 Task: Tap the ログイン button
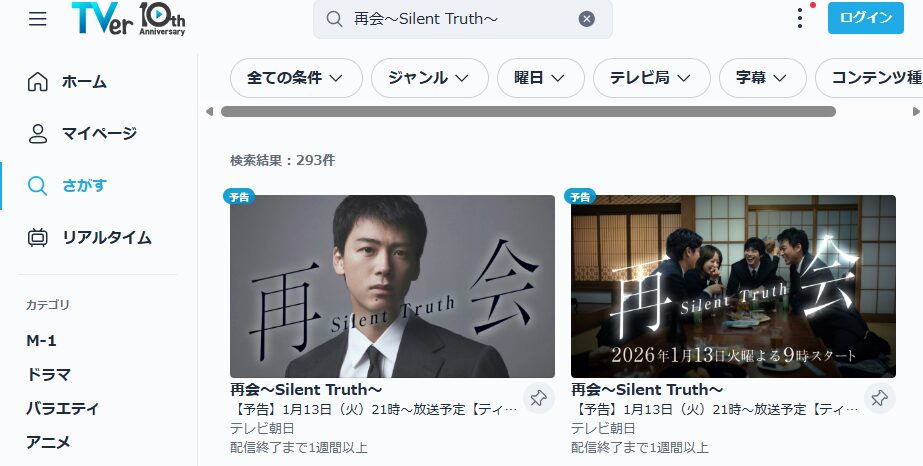[x=865, y=18]
